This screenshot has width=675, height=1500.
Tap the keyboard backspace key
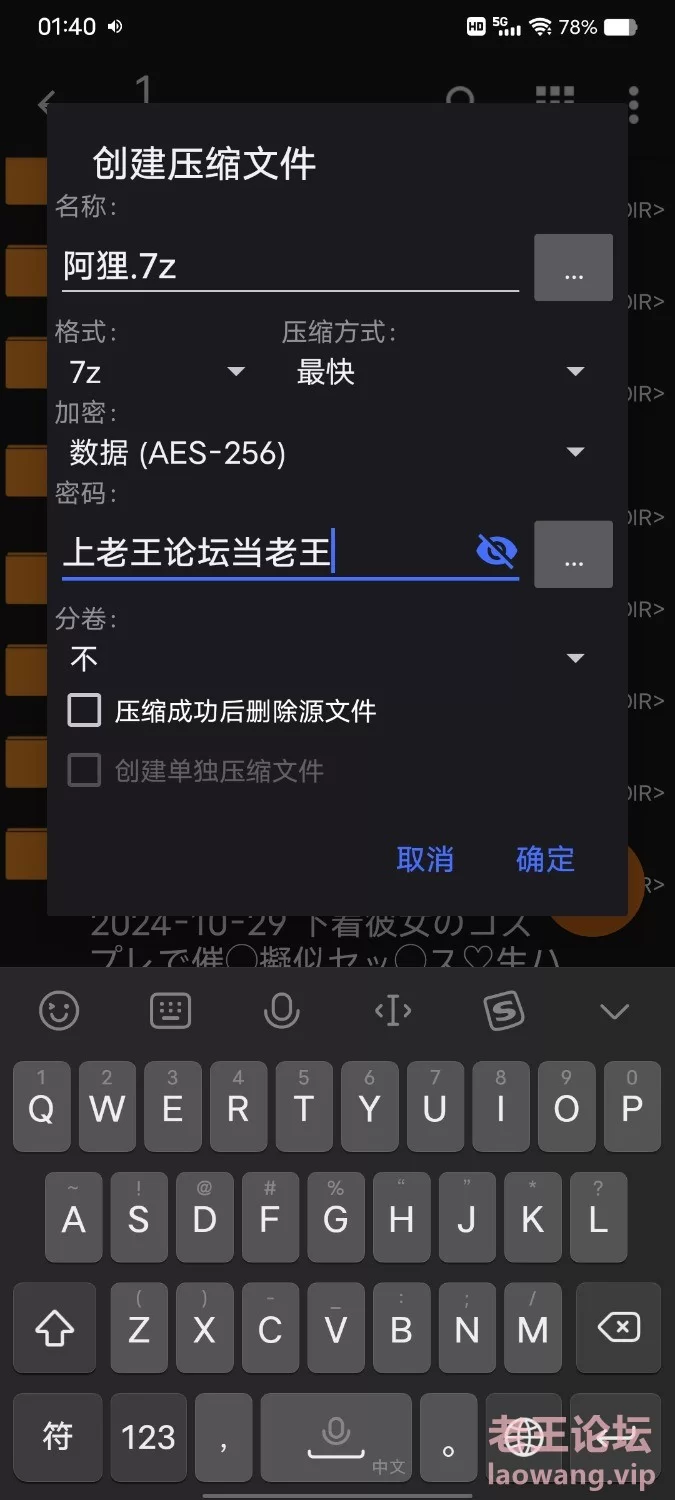pos(618,1328)
